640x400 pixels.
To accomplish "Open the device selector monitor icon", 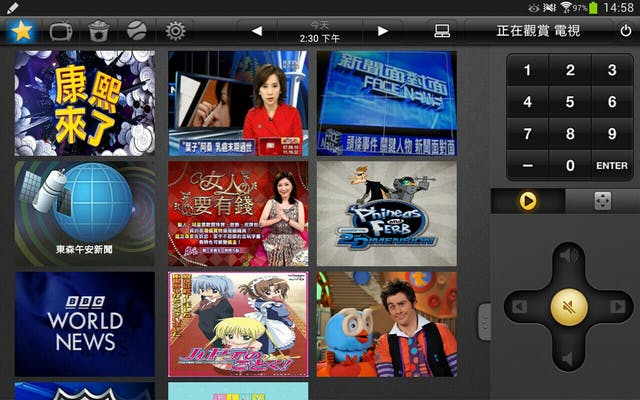I will (x=441, y=31).
